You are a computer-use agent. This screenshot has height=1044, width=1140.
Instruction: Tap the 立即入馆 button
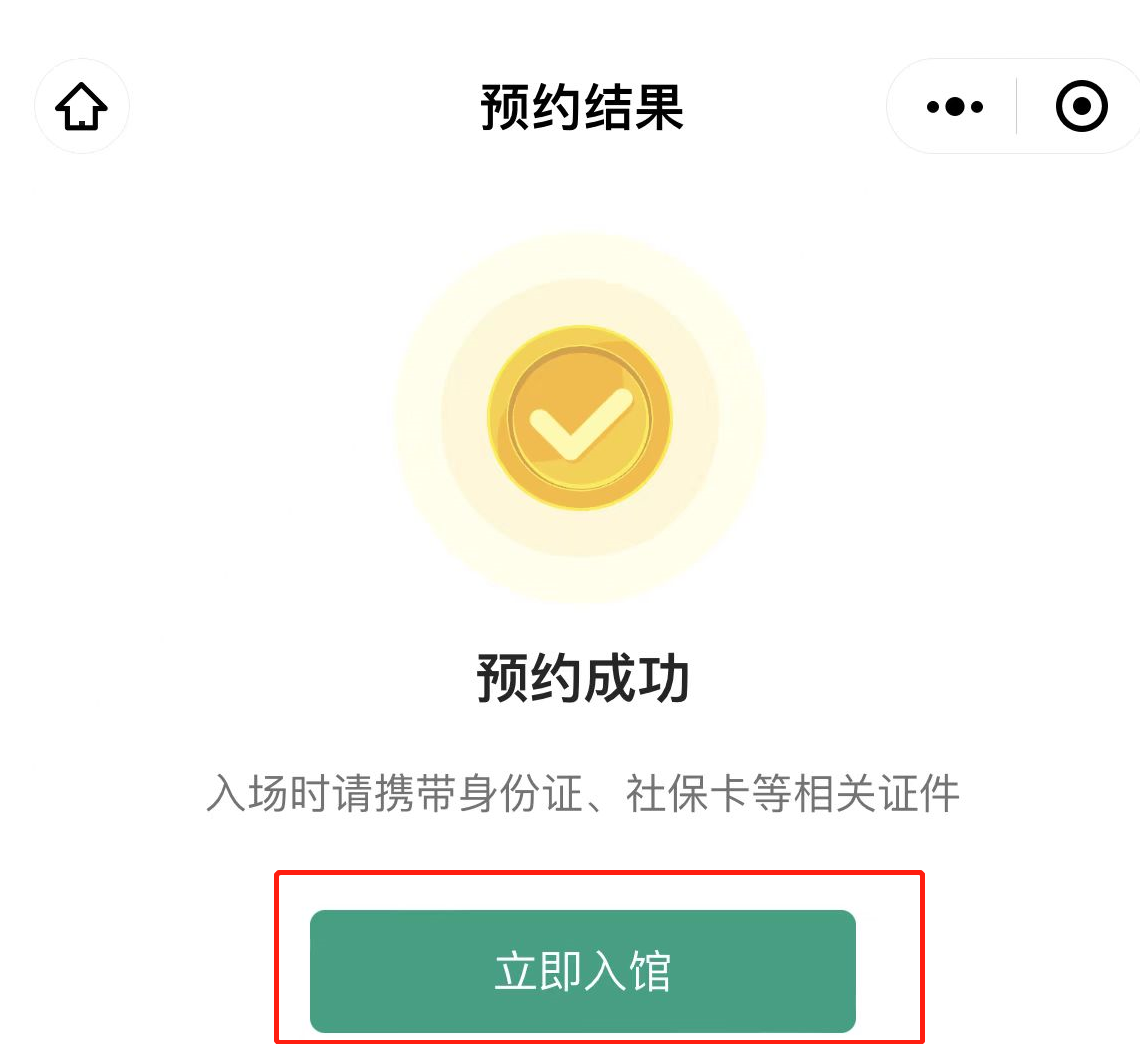click(x=583, y=971)
